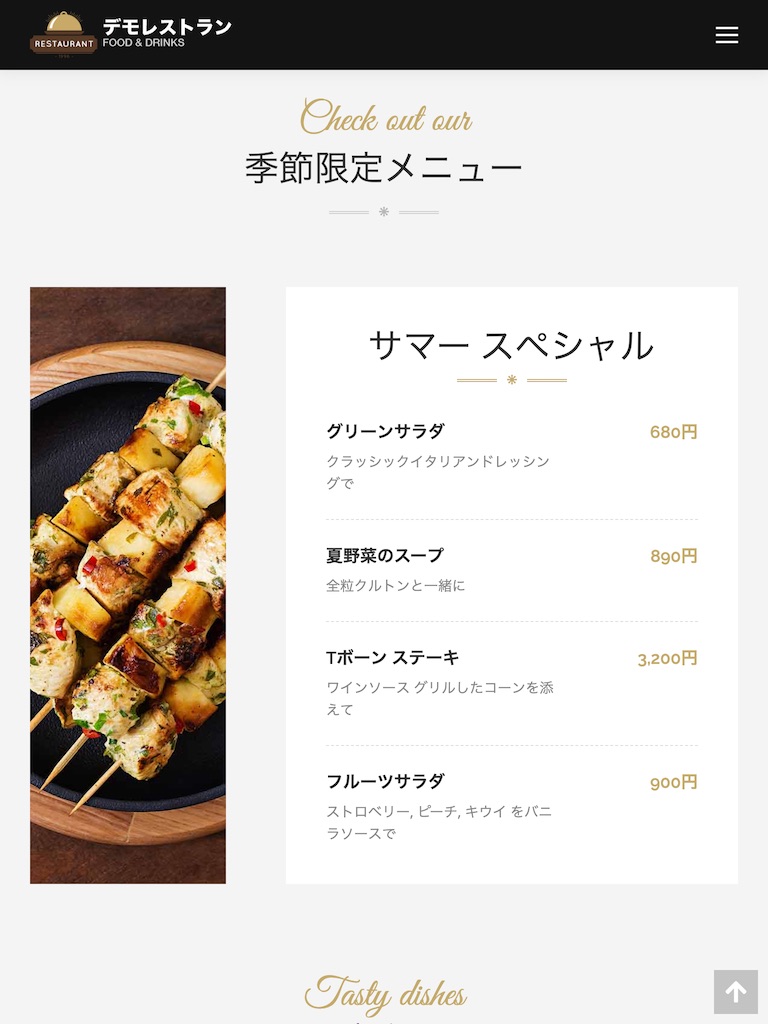
Task: Click the 680円 price label
Action: click(x=672, y=432)
